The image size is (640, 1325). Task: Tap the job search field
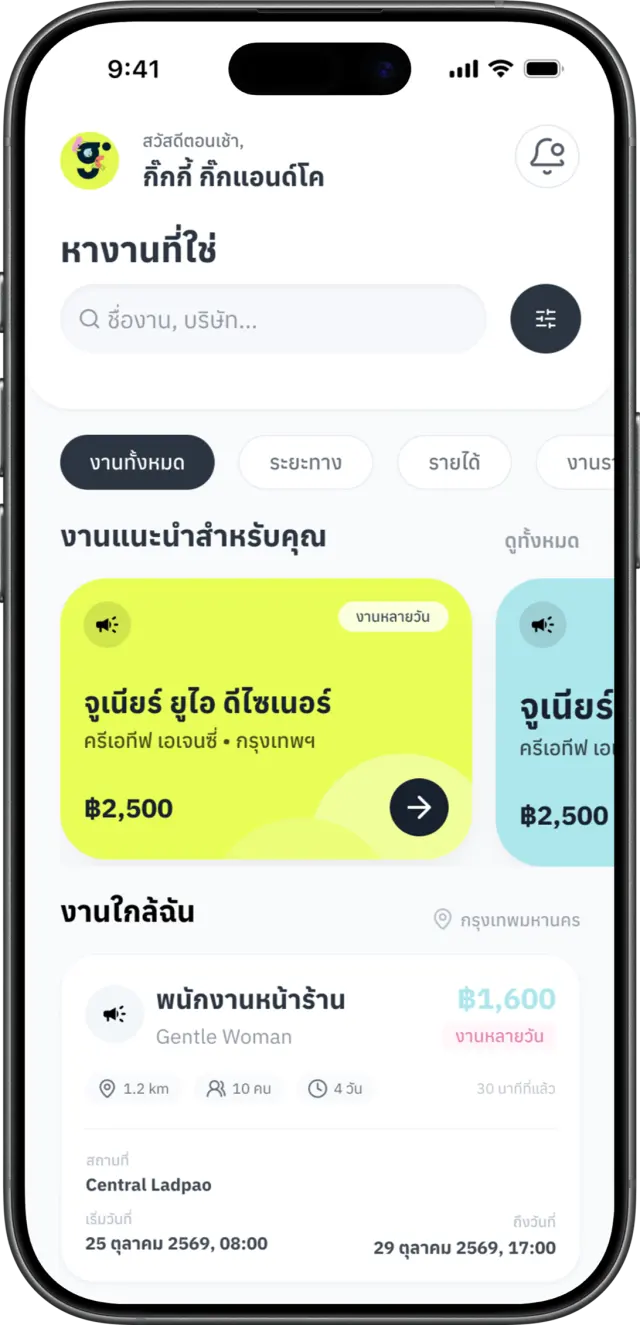pyautogui.click(x=273, y=320)
